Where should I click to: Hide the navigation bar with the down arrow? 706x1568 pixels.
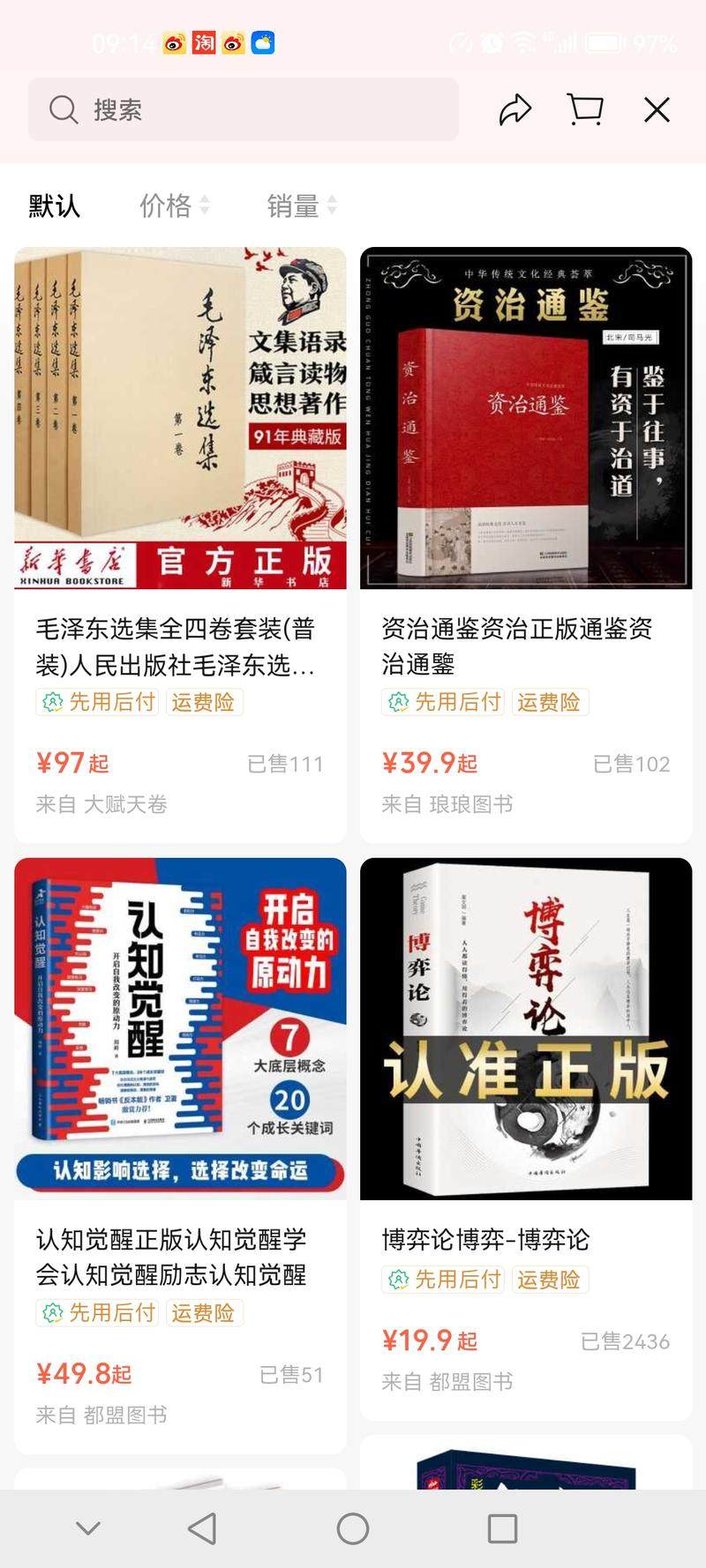[x=88, y=1528]
